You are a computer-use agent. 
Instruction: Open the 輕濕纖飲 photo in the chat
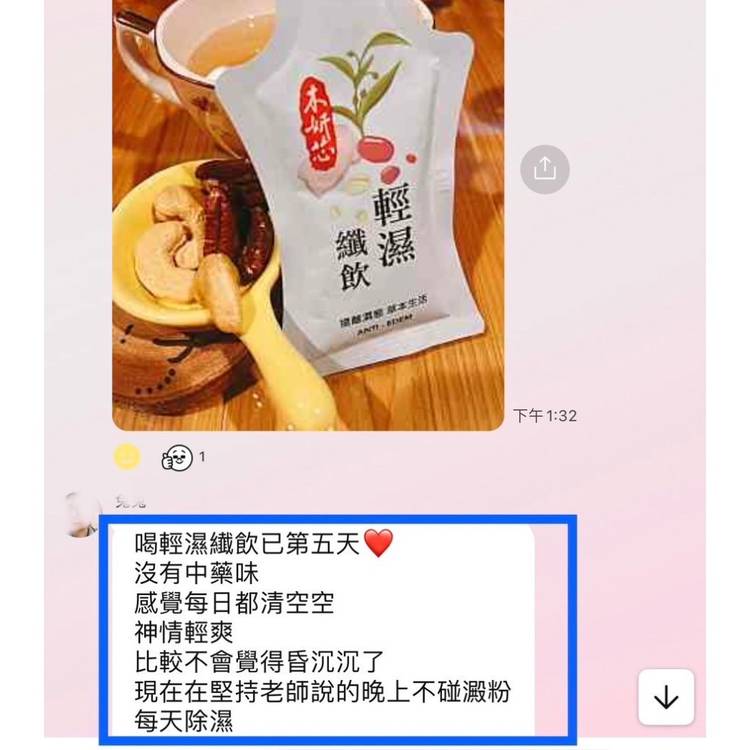click(308, 215)
